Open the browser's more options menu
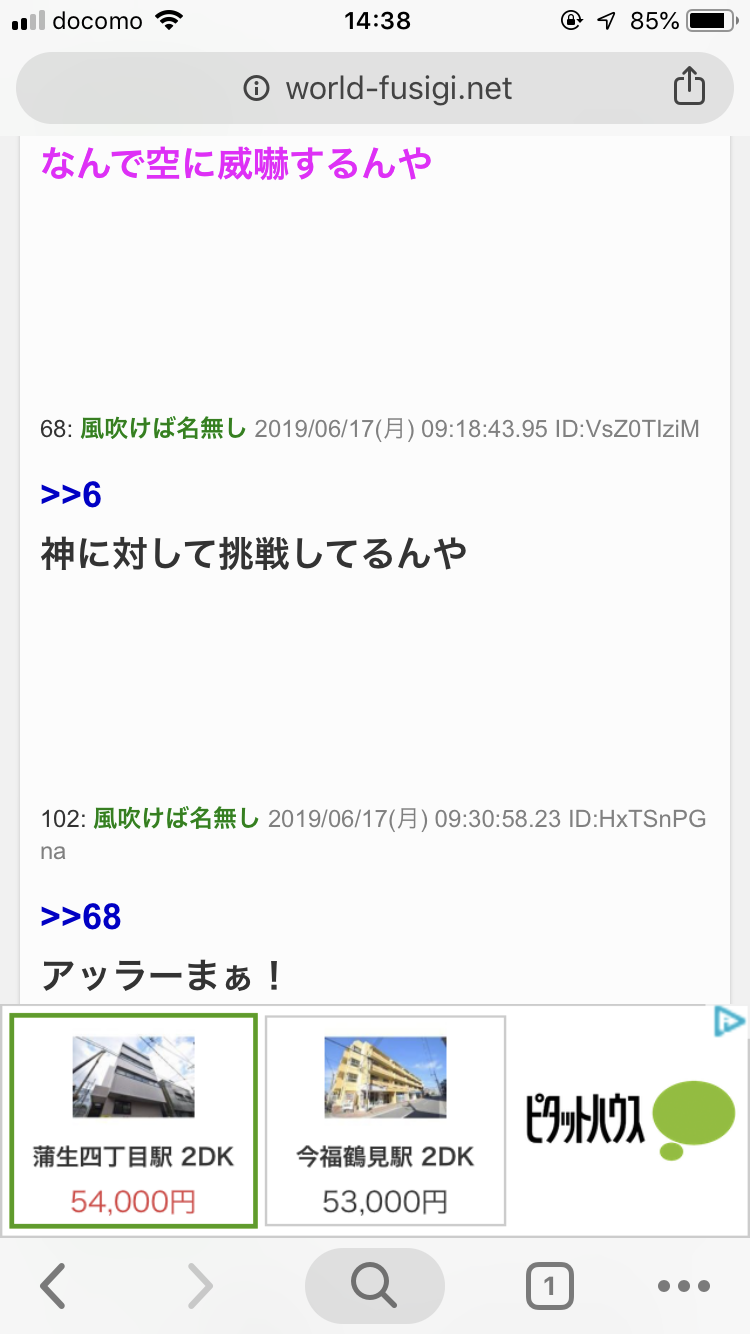Screen dimensions: 750x1334 (x=683, y=1286)
